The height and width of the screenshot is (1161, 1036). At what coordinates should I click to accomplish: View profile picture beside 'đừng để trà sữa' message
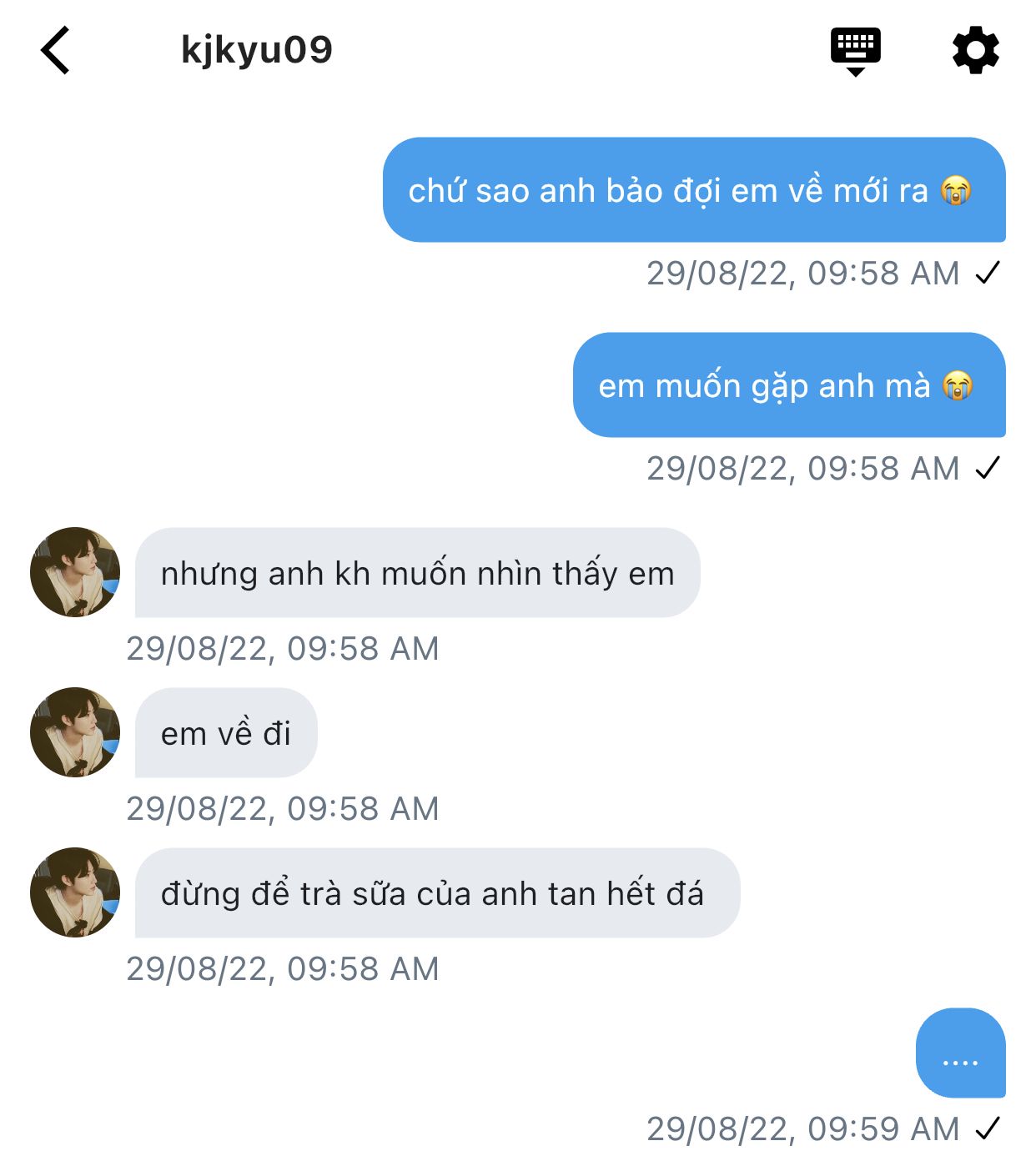click(x=75, y=892)
